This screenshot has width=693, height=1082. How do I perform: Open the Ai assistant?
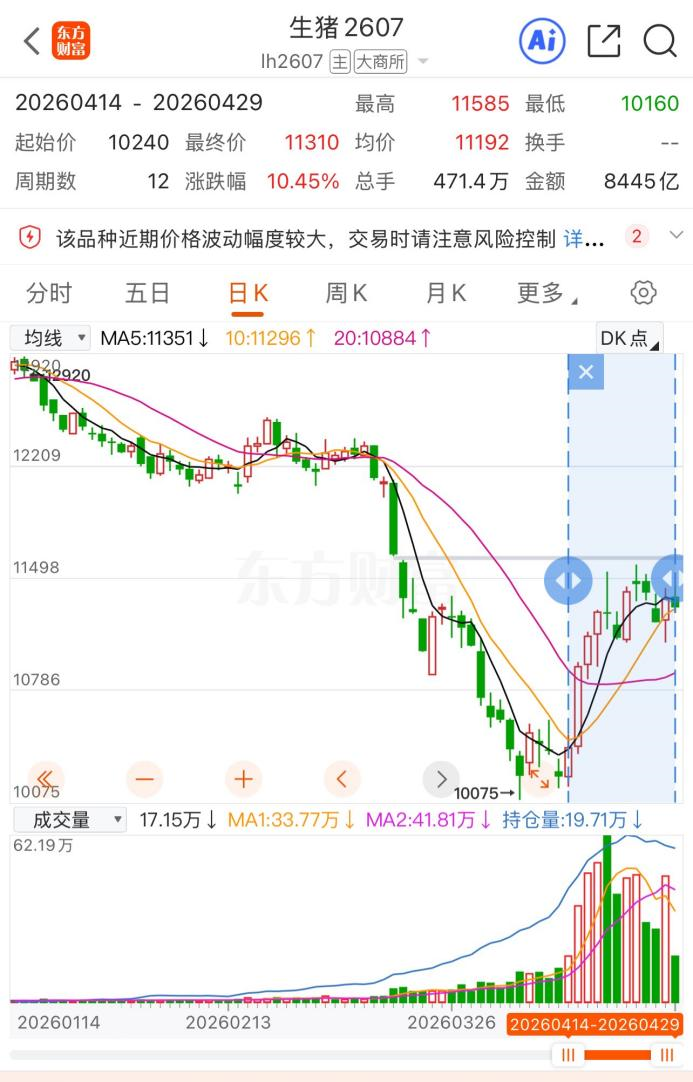coord(542,41)
